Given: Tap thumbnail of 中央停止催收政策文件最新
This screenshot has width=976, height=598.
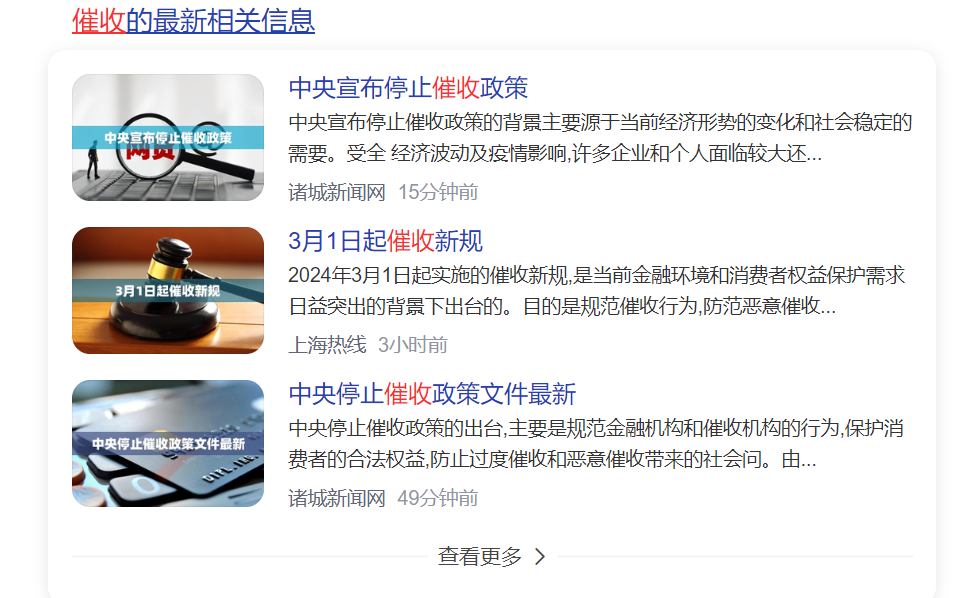Looking at the screenshot, I should point(168,444).
